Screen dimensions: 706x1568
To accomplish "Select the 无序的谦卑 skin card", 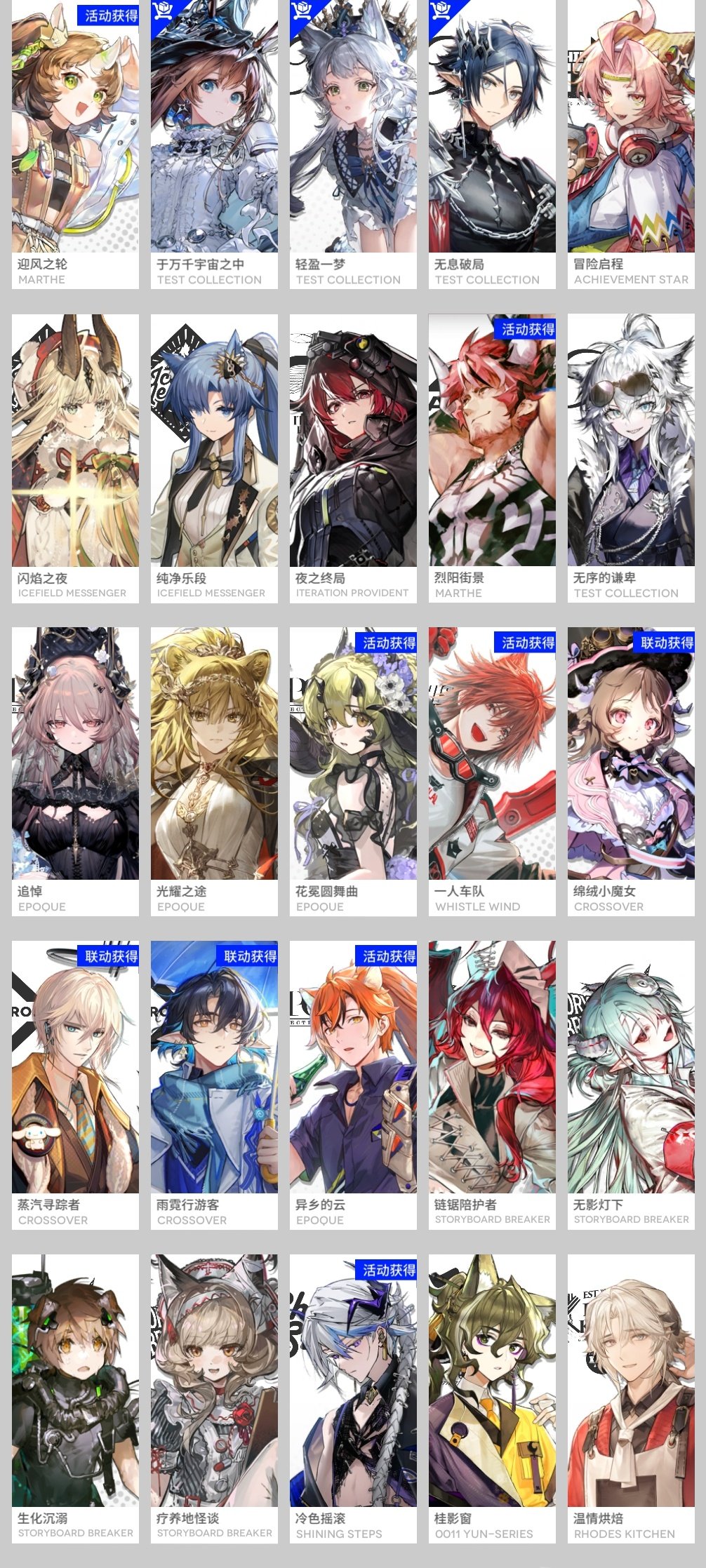I will click(x=631, y=457).
